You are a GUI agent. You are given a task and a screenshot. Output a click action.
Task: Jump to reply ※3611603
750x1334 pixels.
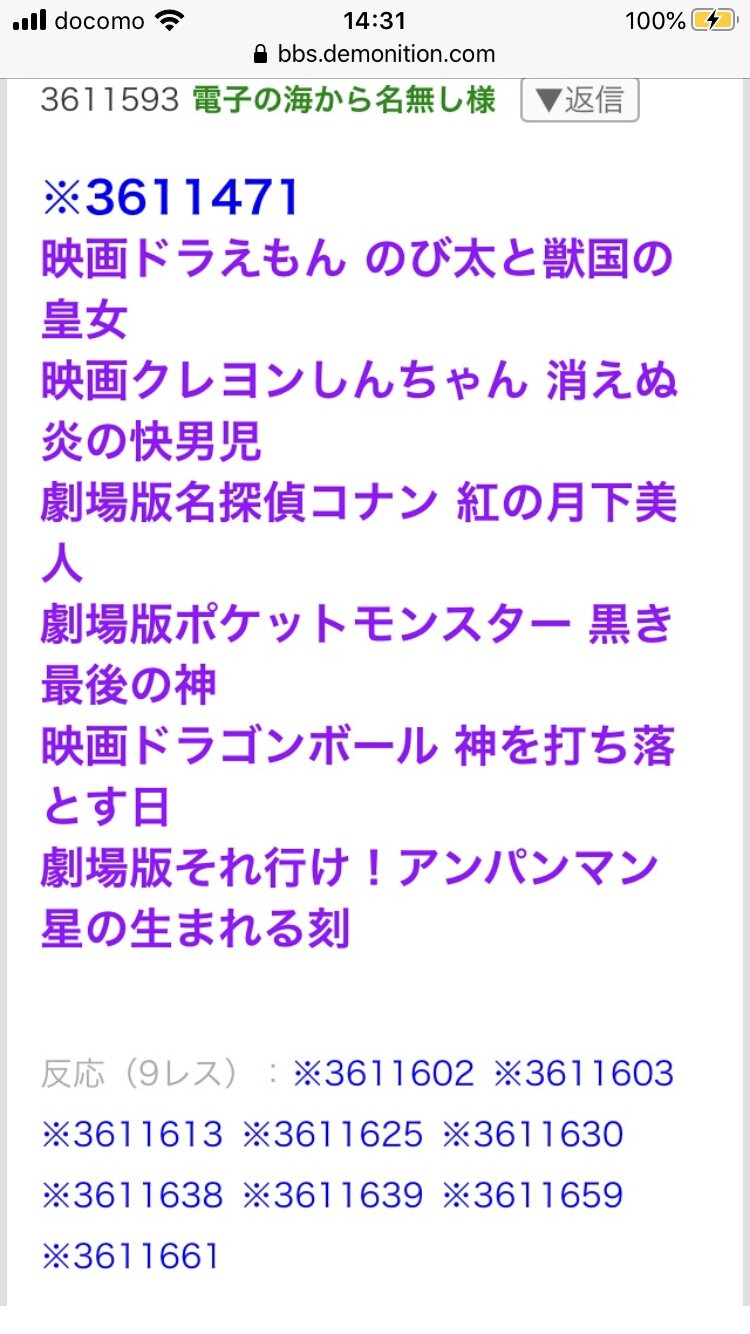tap(584, 1074)
